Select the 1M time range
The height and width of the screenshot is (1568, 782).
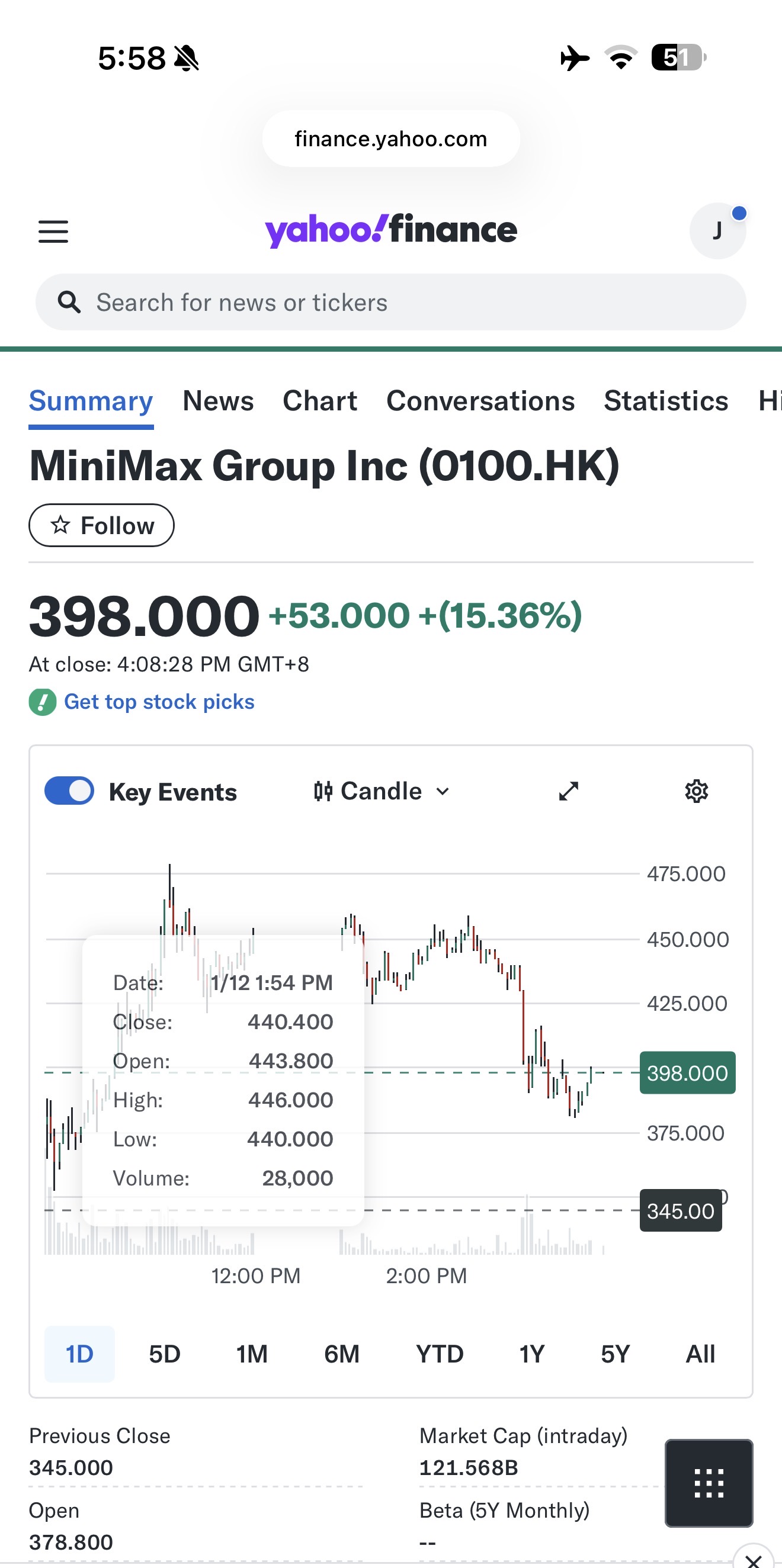tap(252, 1354)
